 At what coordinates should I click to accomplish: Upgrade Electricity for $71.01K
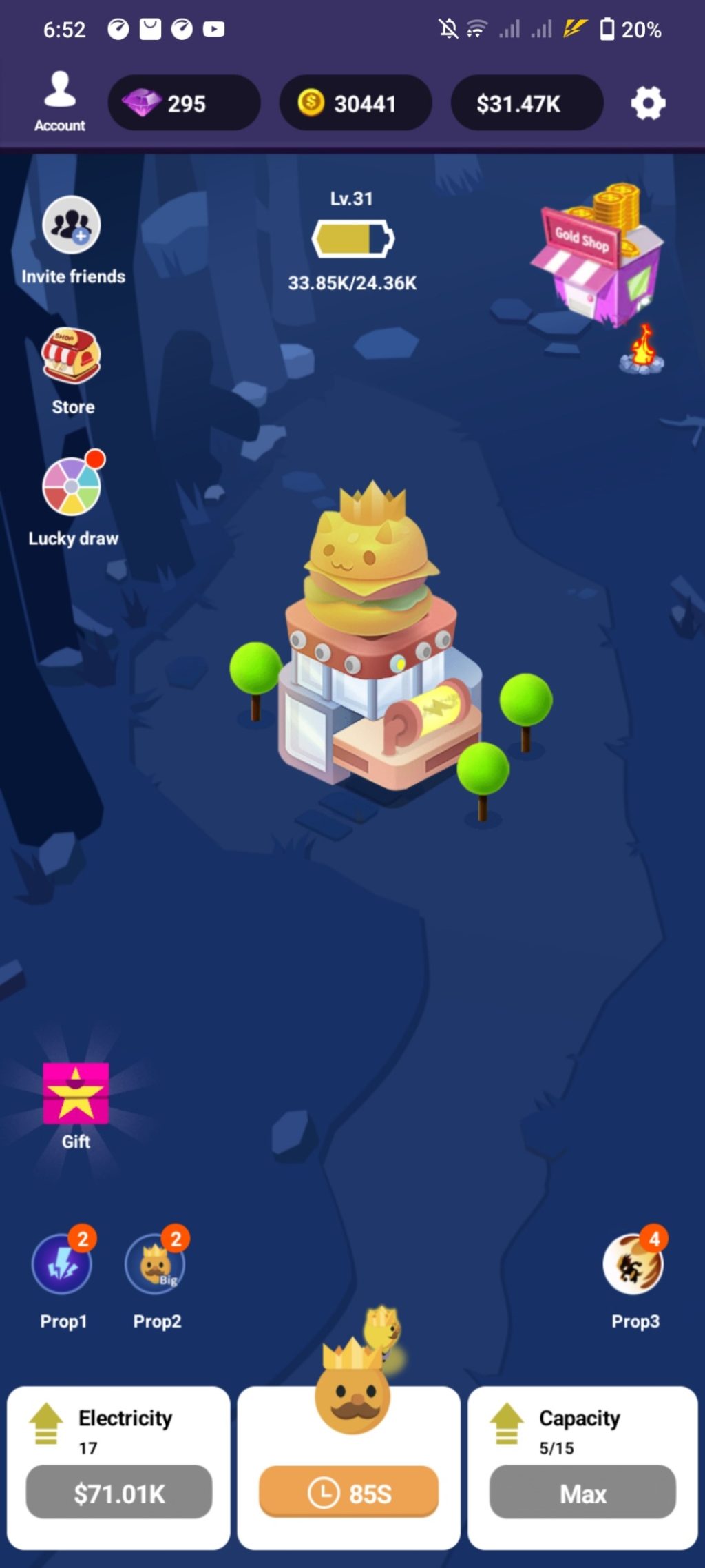point(119,1493)
